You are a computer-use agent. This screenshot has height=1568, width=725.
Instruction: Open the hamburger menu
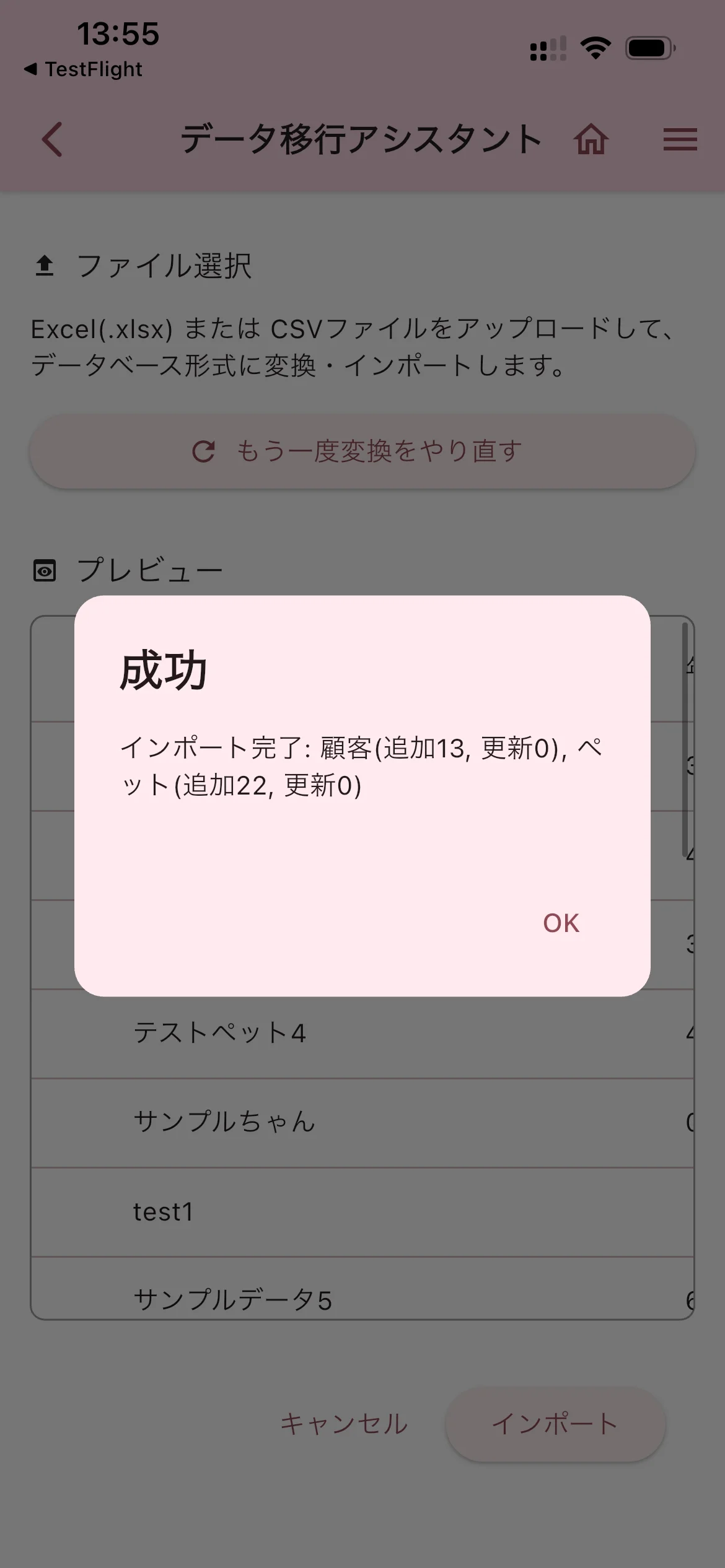click(680, 139)
